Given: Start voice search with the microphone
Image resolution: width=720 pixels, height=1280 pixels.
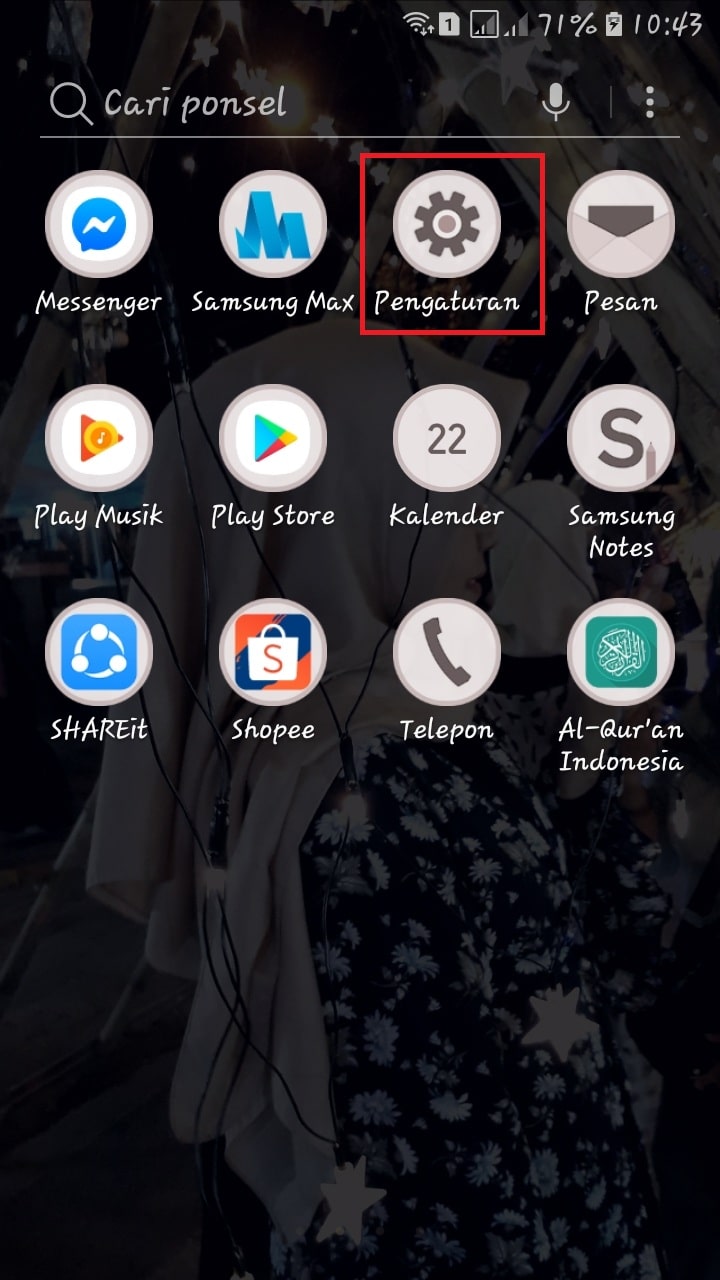Looking at the screenshot, I should pyautogui.click(x=556, y=101).
